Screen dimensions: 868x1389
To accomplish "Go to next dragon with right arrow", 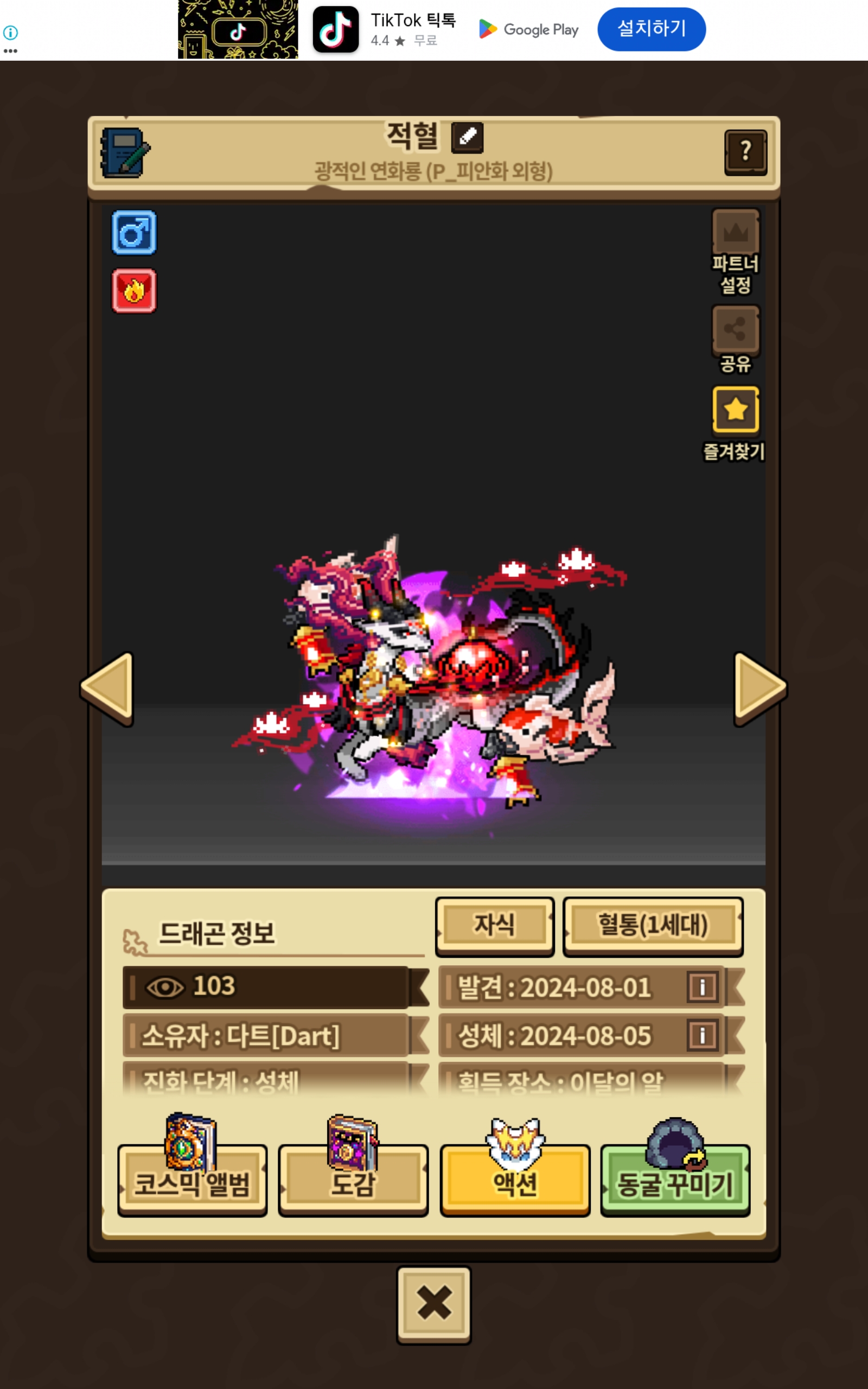I will point(760,688).
